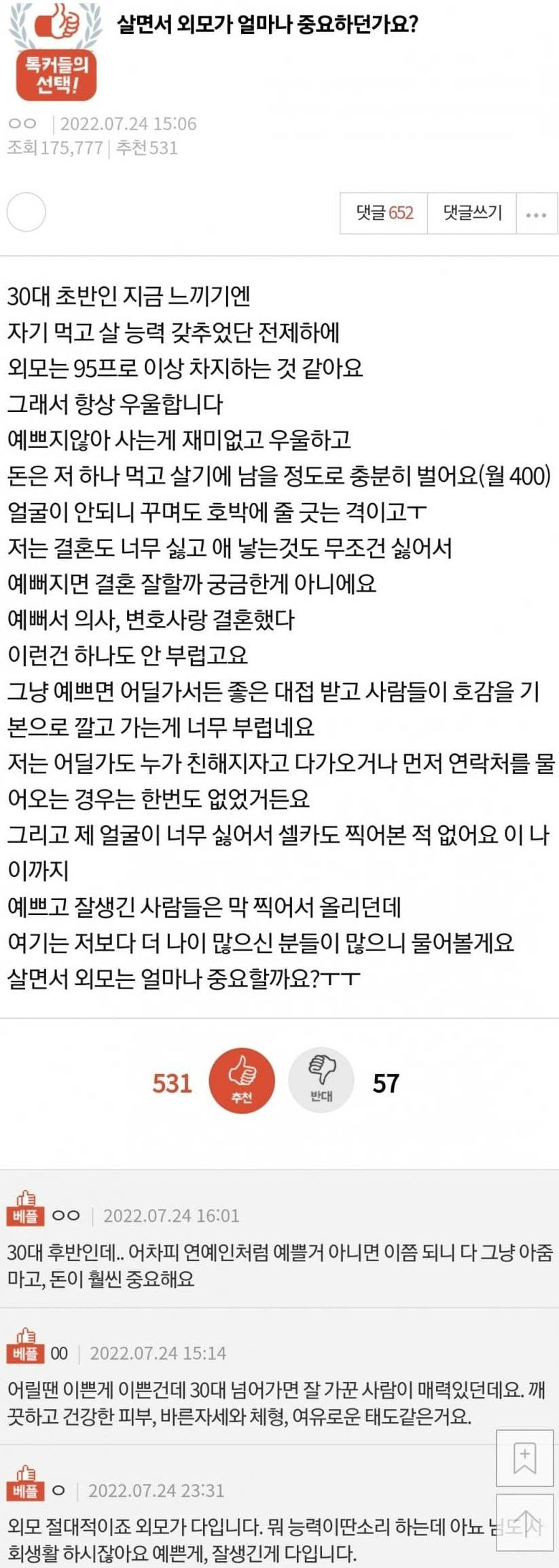Jump to top with the up-arrow button
Image resolution: width=559 pixels, height=1568 pixels.
pyautogui.click(x=524, y=1522)
